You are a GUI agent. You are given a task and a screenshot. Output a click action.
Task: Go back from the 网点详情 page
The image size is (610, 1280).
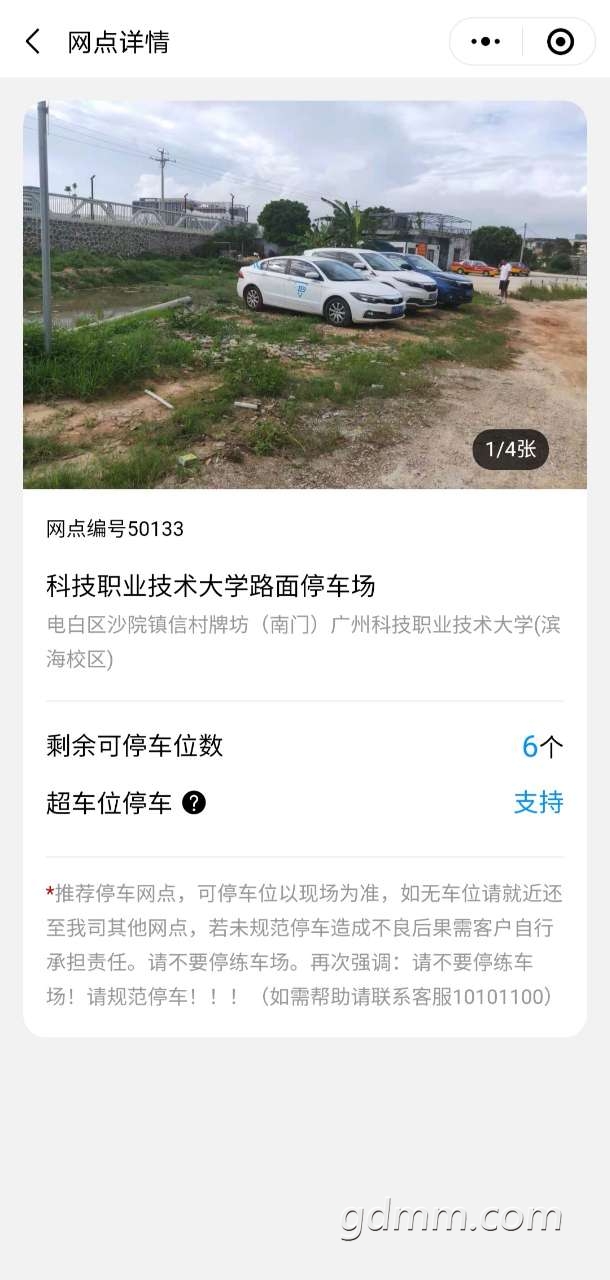click(x=33, y=42)
